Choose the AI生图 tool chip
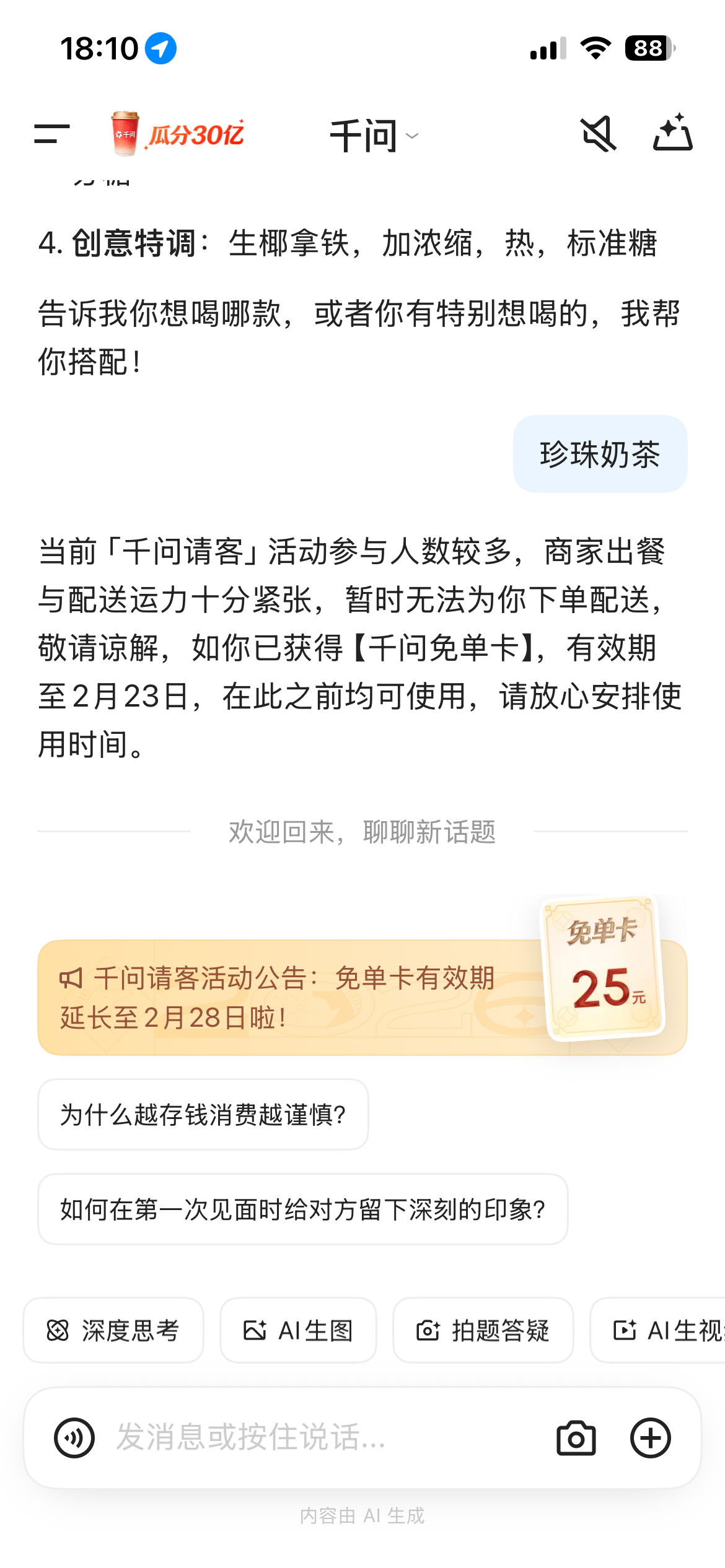The width and height of the screenshot is (725, 1568). click(298, 1330)
